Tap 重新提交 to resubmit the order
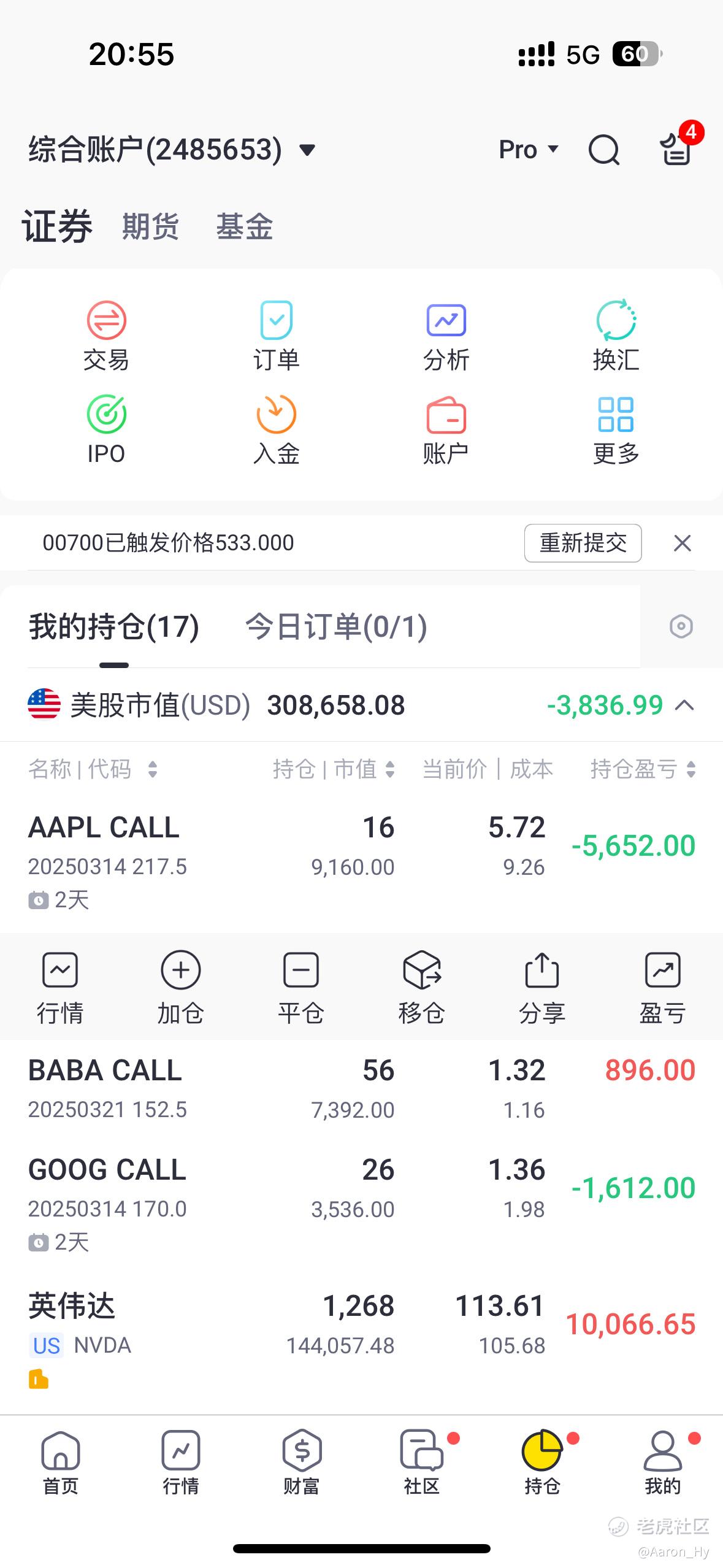This screenshot has width=723, height=1568. (x=583, y=543)
